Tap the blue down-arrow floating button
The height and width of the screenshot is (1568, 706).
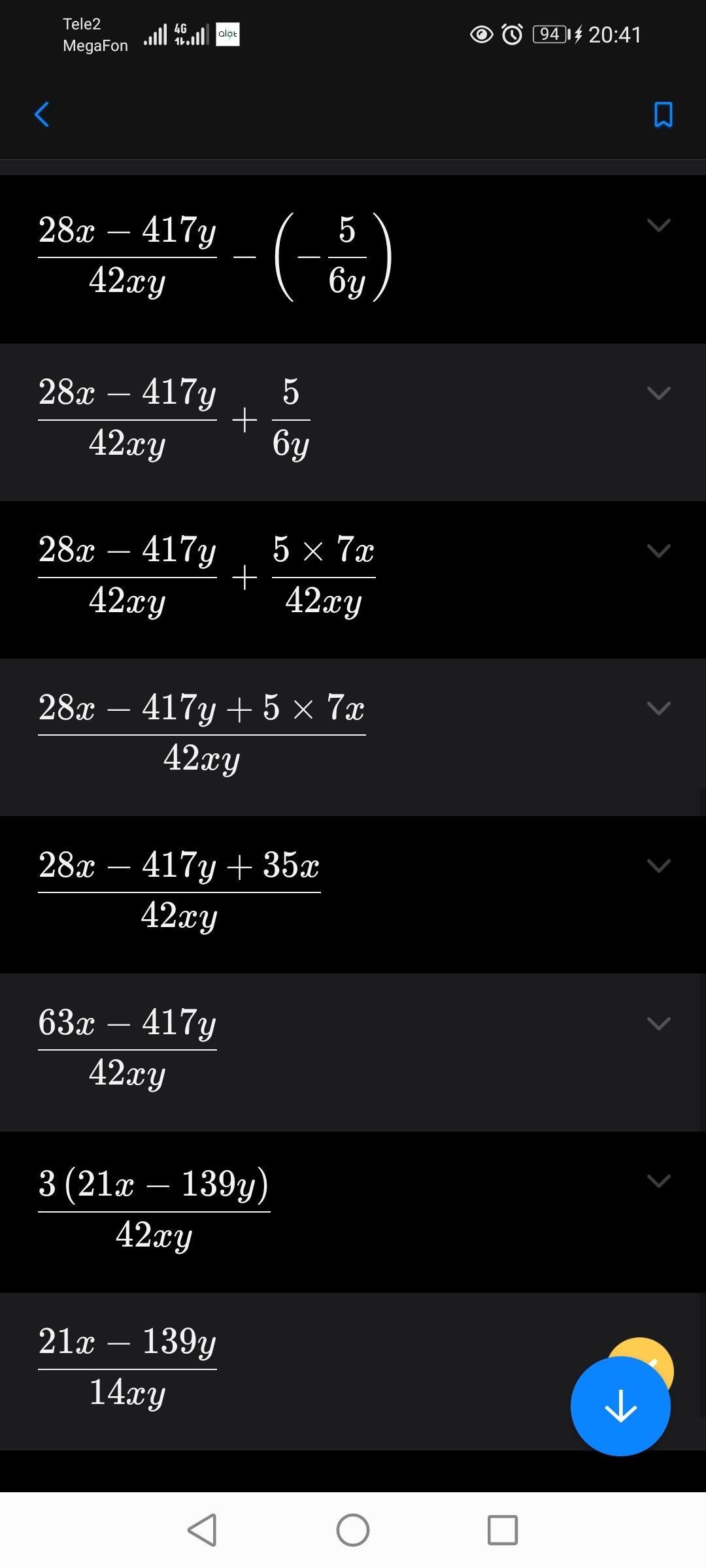620,1406
